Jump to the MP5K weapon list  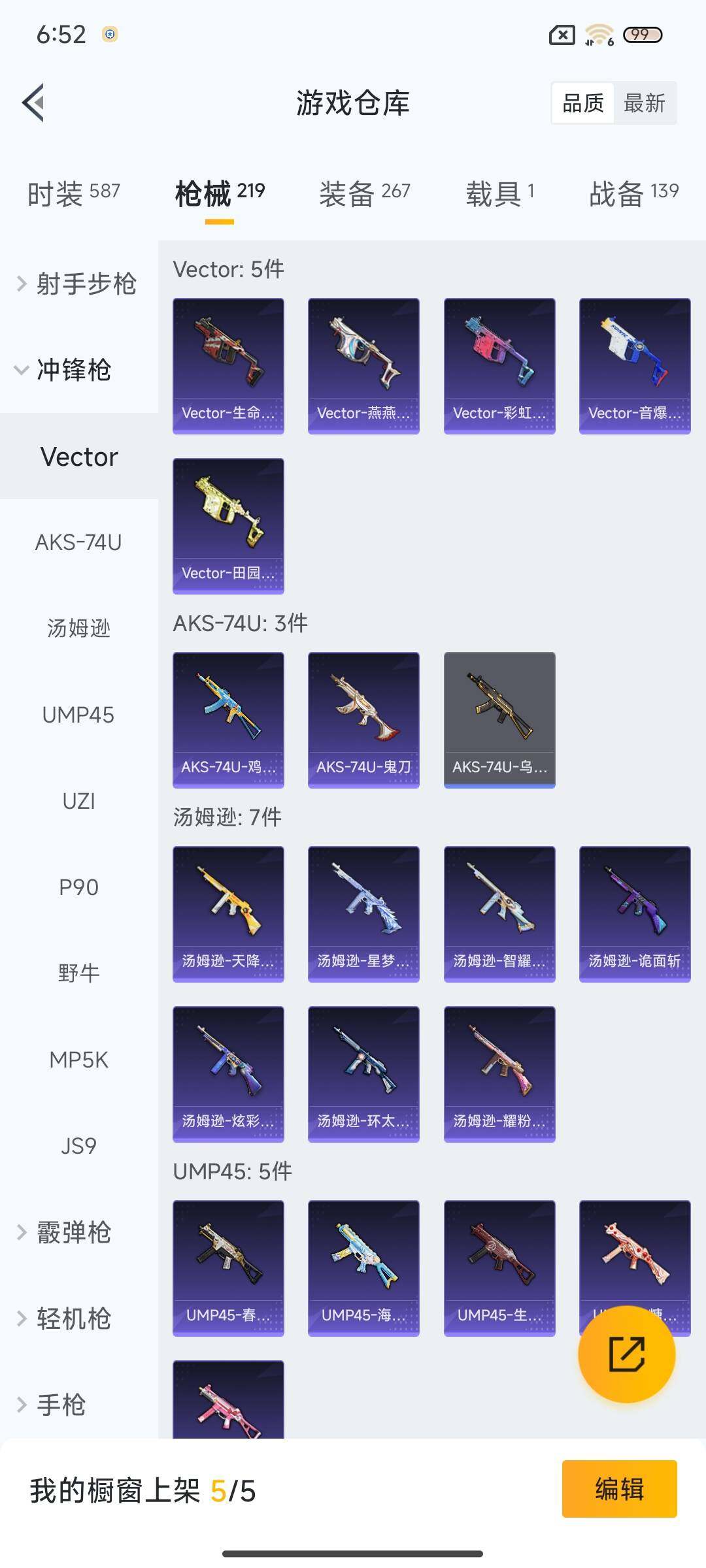78,1060
